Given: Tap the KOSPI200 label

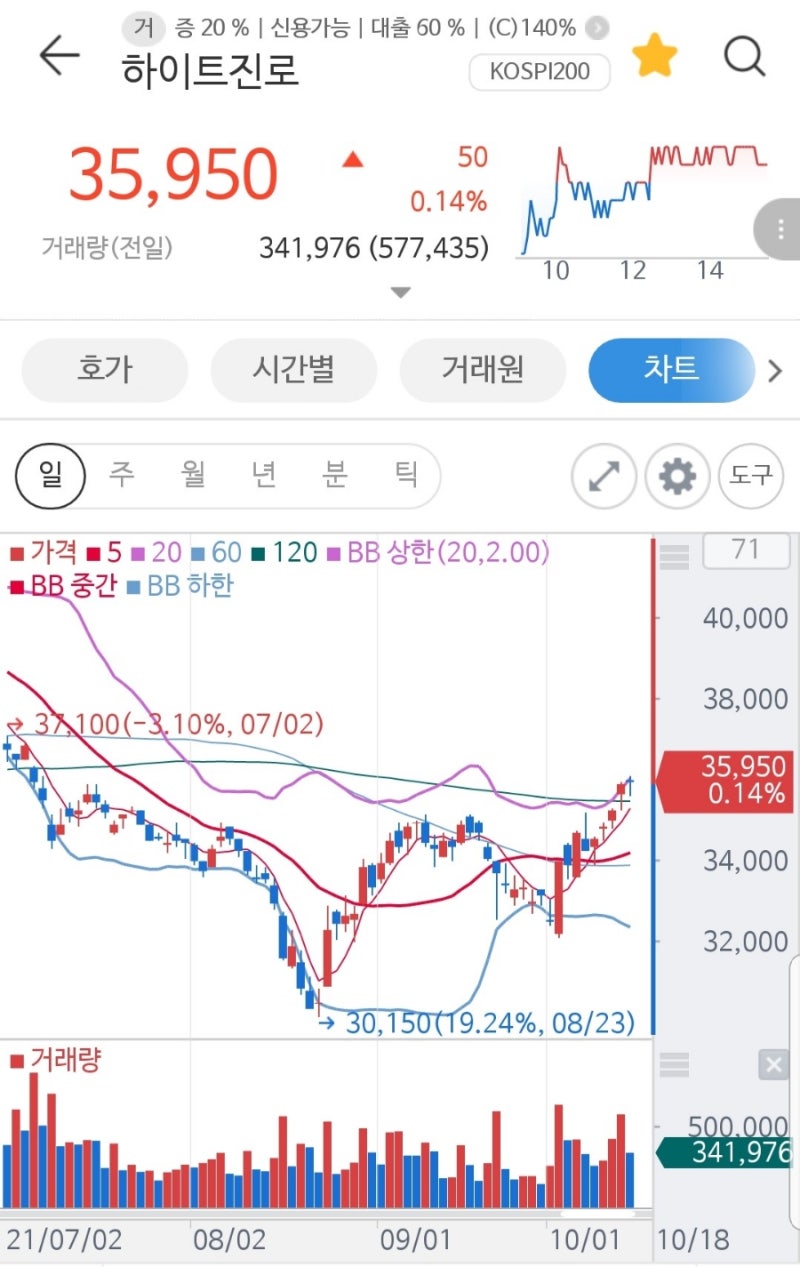Looking at the screenshot, I should click(x=539, y=72).
